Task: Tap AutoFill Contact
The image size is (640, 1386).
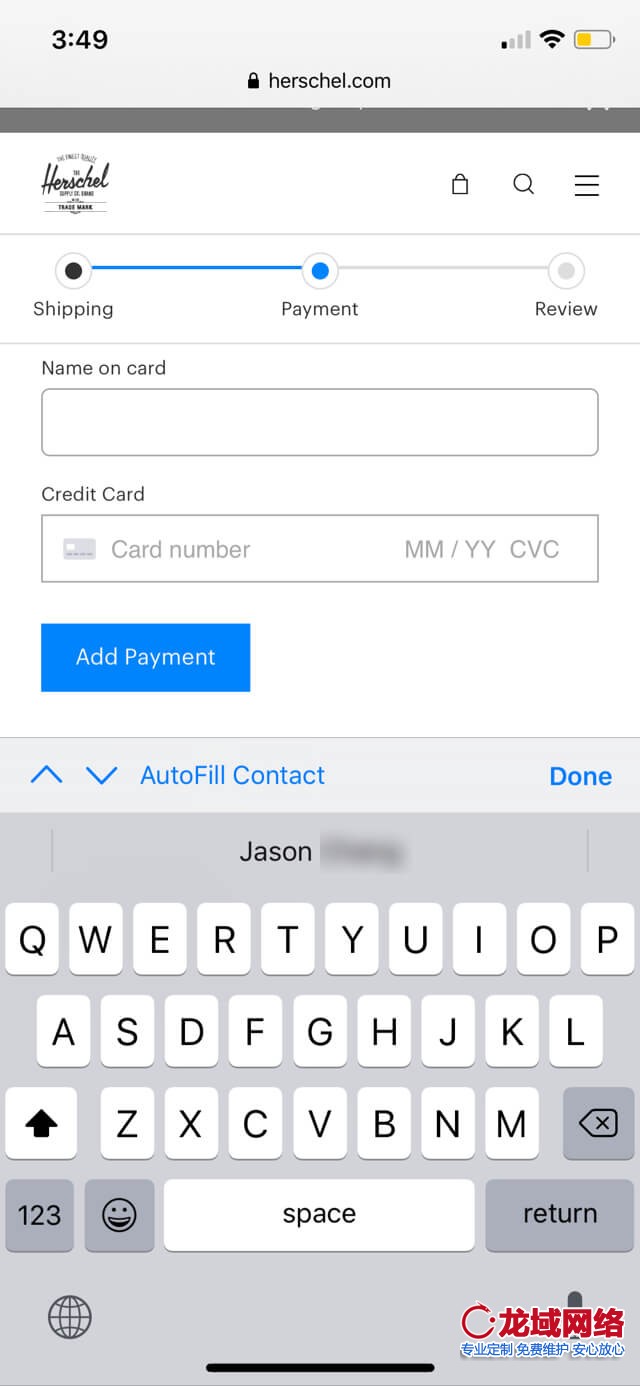Action: (232, 775)
